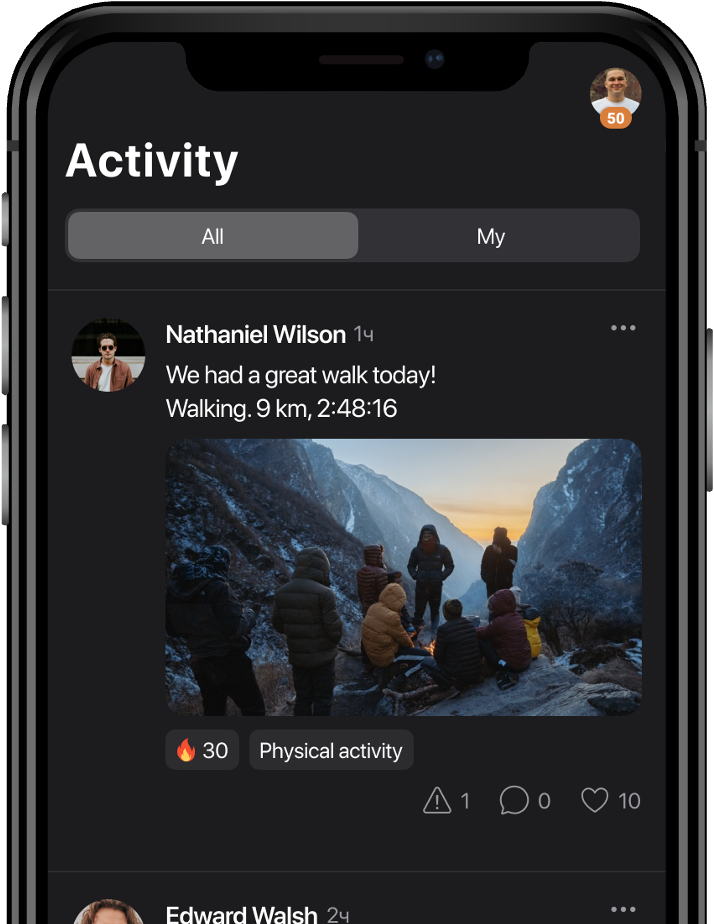Open comments on Nathaniel's post
Screen dimensions: 714x924
pos(514,800)
